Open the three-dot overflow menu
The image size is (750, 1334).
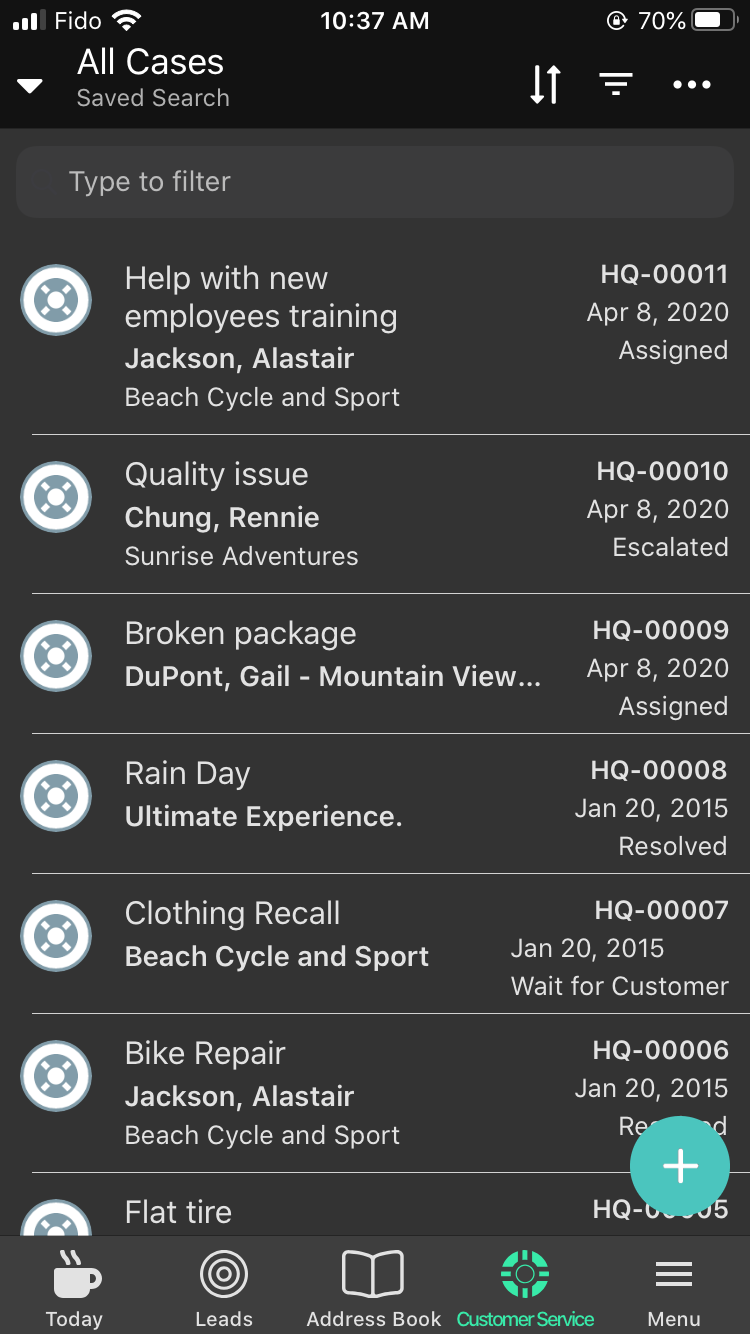[x=692, y=85]
